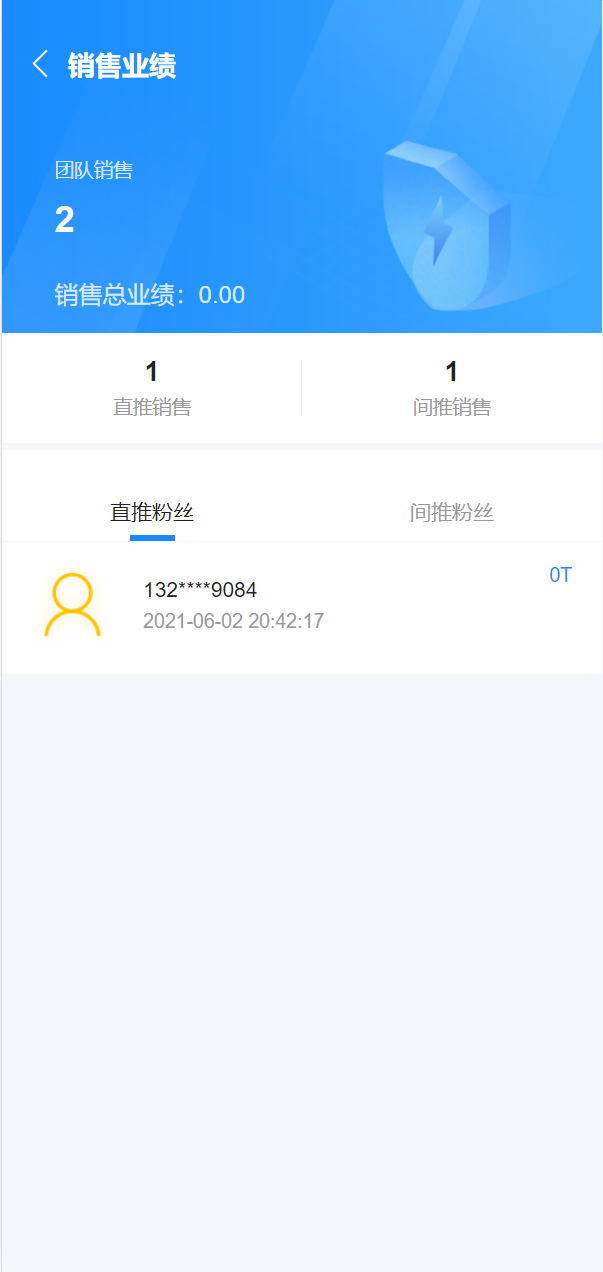Go back from the 销售业绩 page
The height and width of the screenshot is (1272, 603).
[40, 65]
